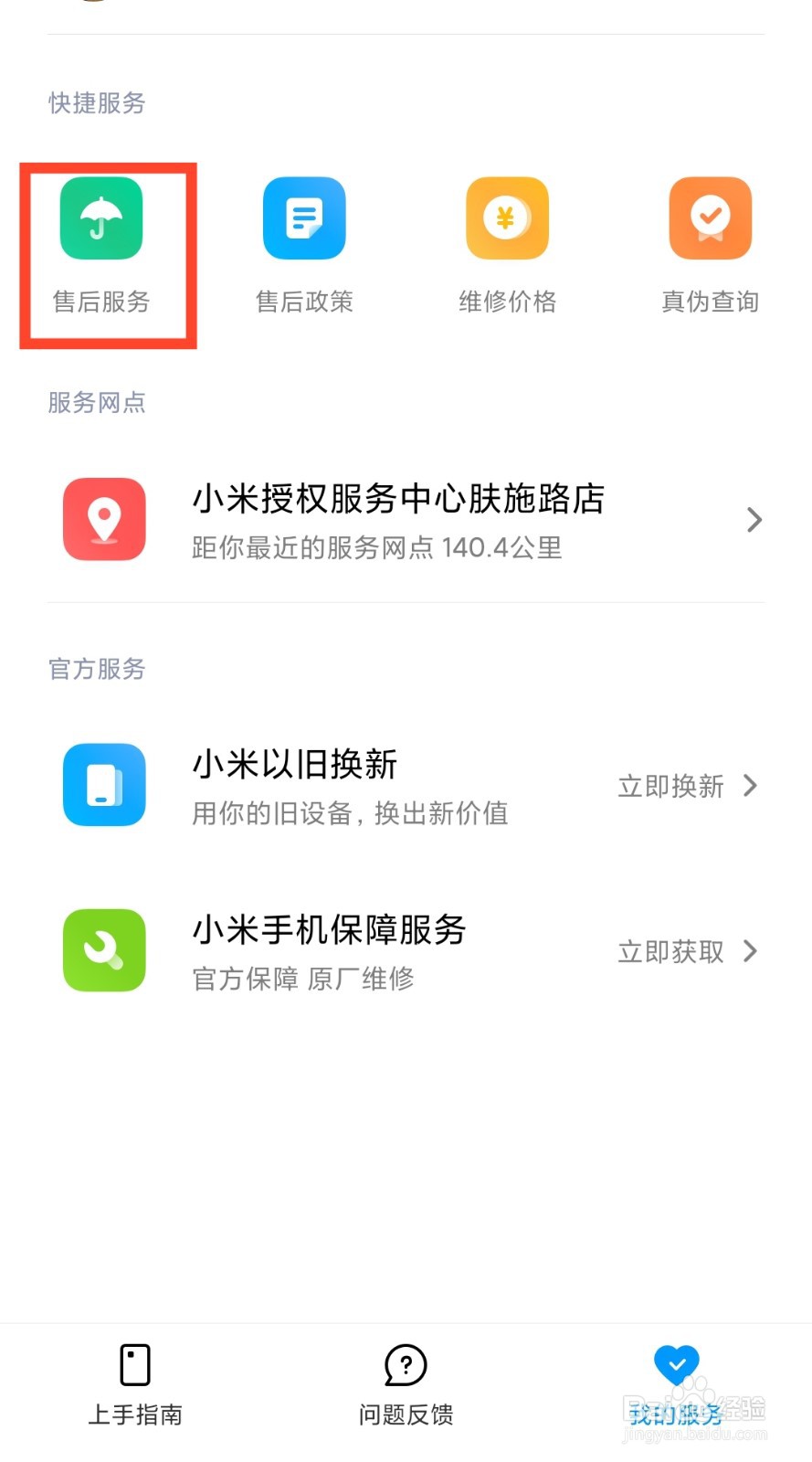The width and height of the screenshot is (812, 1462).
Task: Tap the blue heart 我的服务 icon
Action: click(676, 1363)
